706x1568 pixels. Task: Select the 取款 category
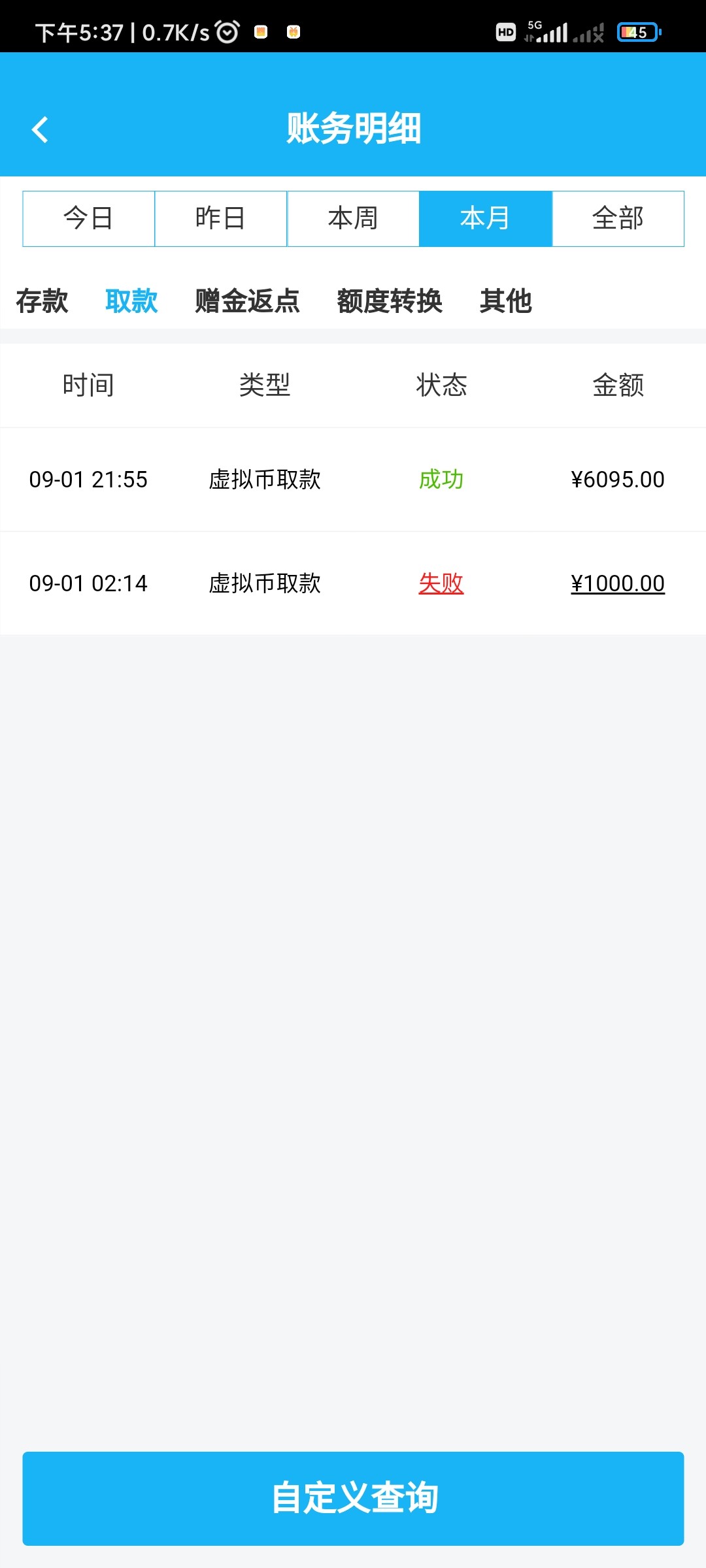tap(131, 301)
